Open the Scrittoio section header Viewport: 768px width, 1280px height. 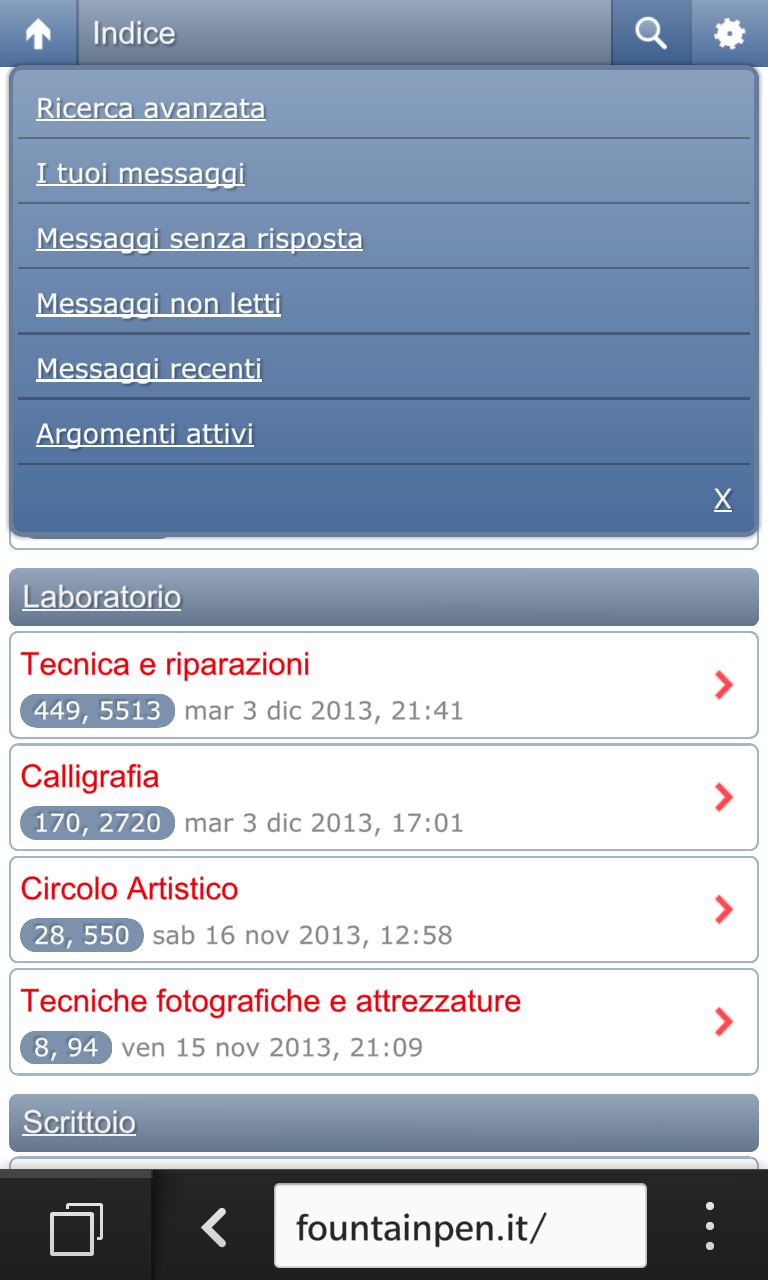pyautogui.click(x=79, y=1122)
